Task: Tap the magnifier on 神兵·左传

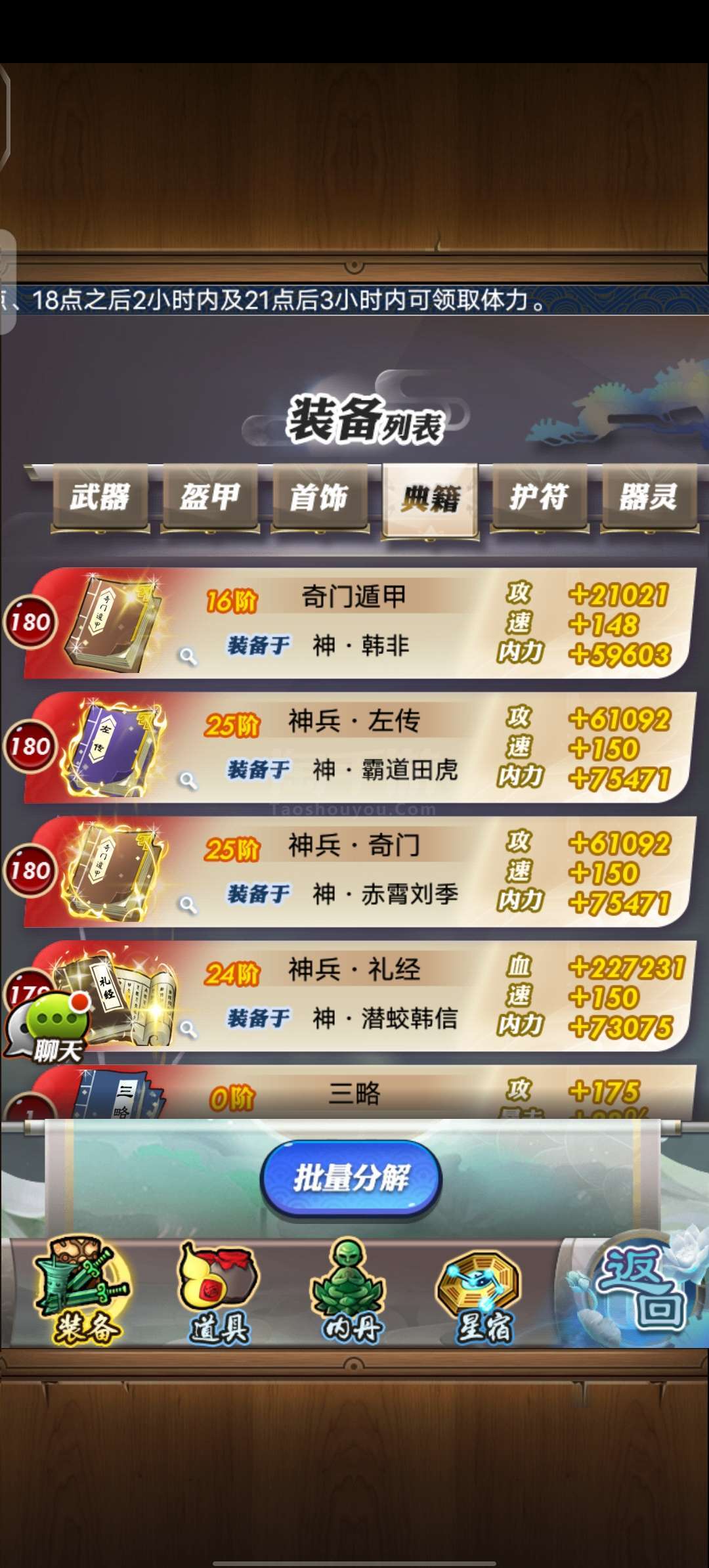Action: tap(188, 780)
